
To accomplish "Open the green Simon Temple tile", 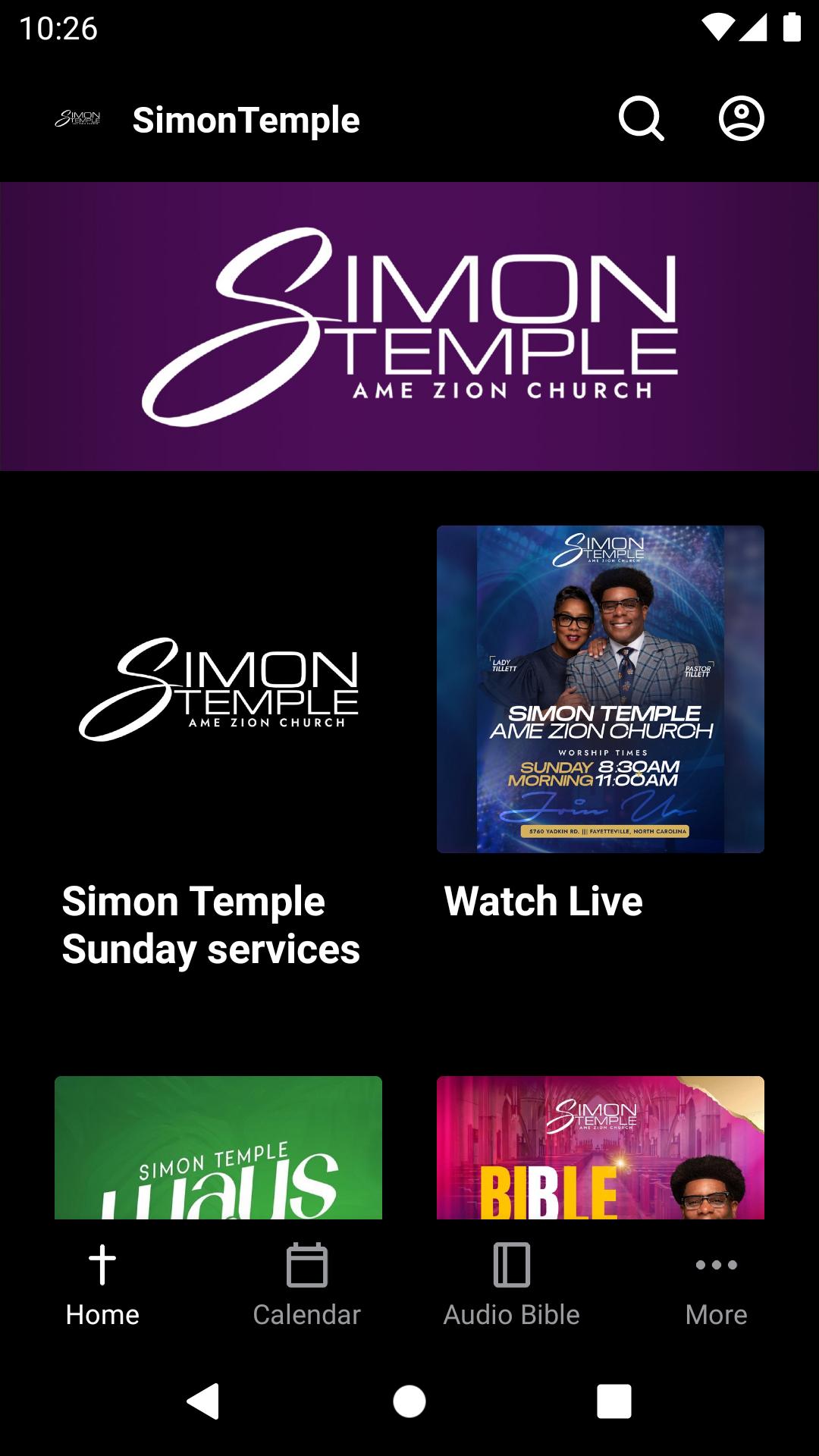I will click(218, 1147).
